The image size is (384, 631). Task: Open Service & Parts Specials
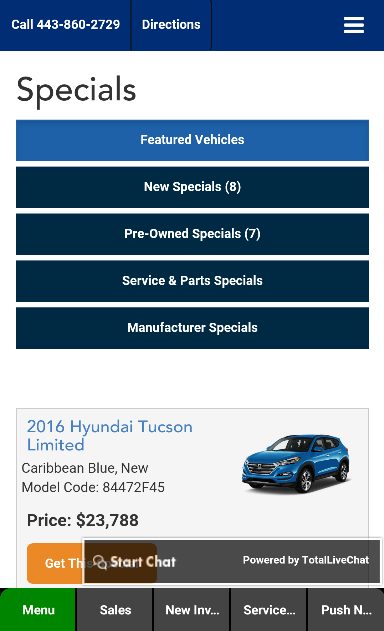[192, 281]
